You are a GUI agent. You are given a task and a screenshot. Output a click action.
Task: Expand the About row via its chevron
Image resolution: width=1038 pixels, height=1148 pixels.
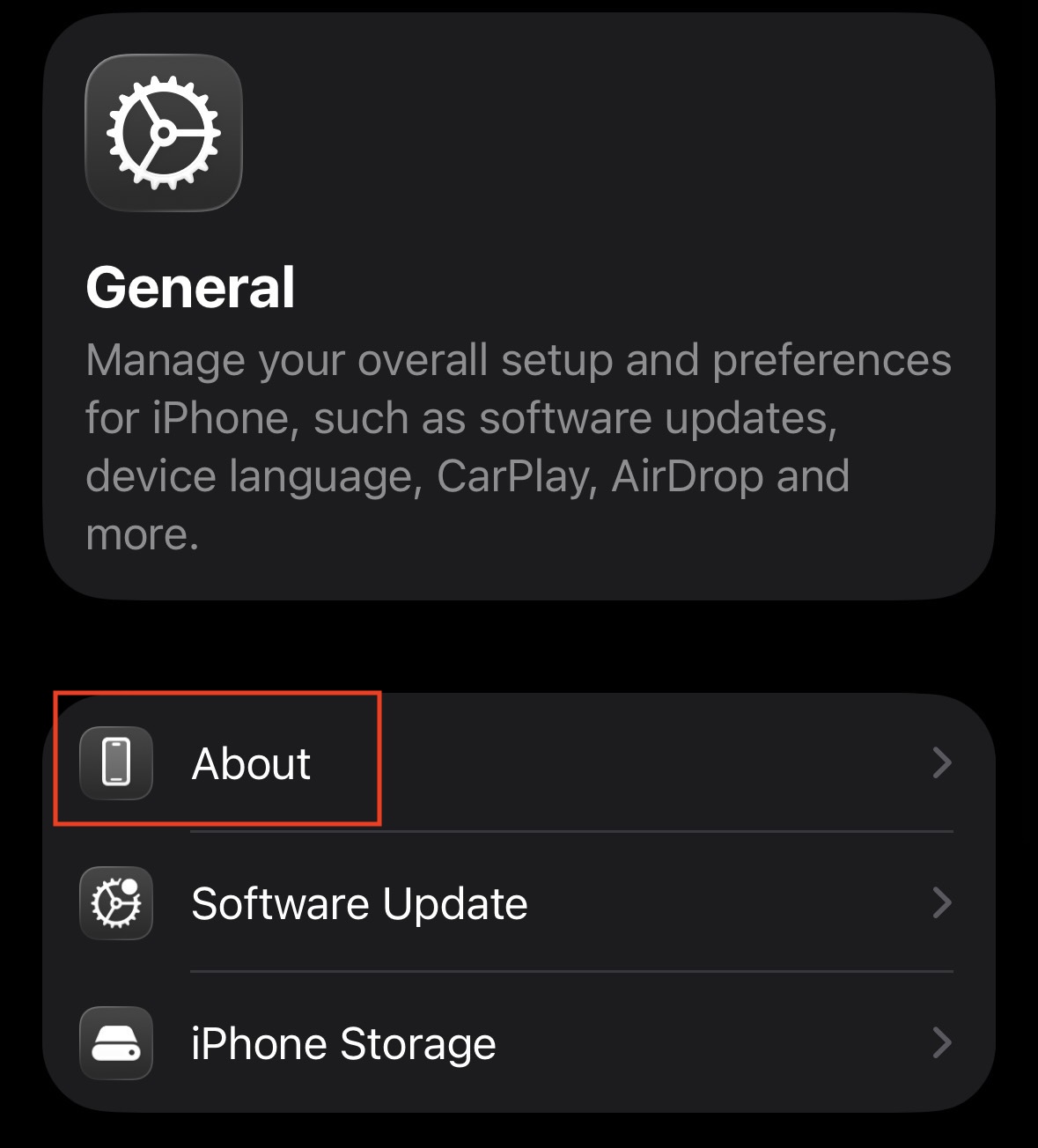943,763
